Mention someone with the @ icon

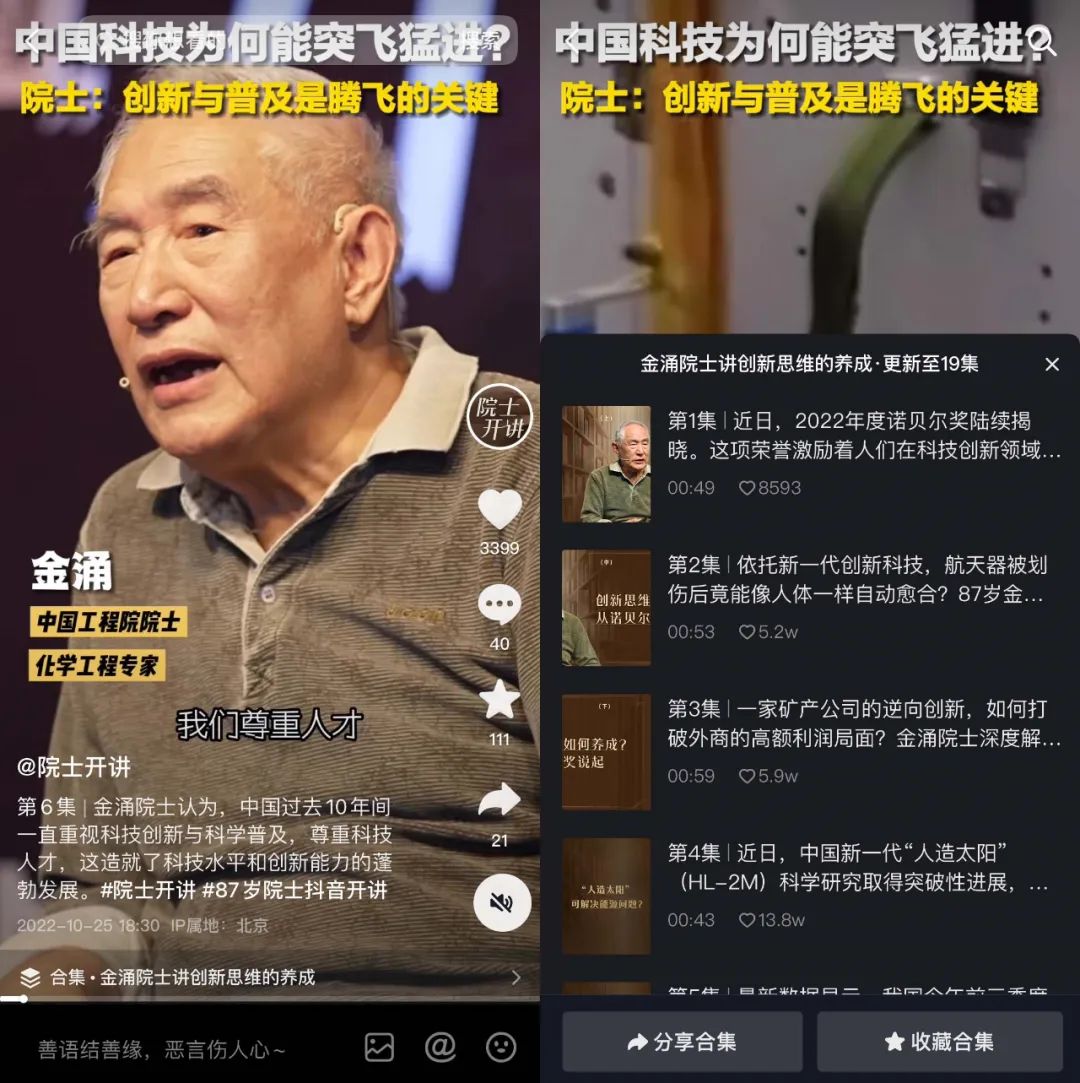coord(440,1047)
